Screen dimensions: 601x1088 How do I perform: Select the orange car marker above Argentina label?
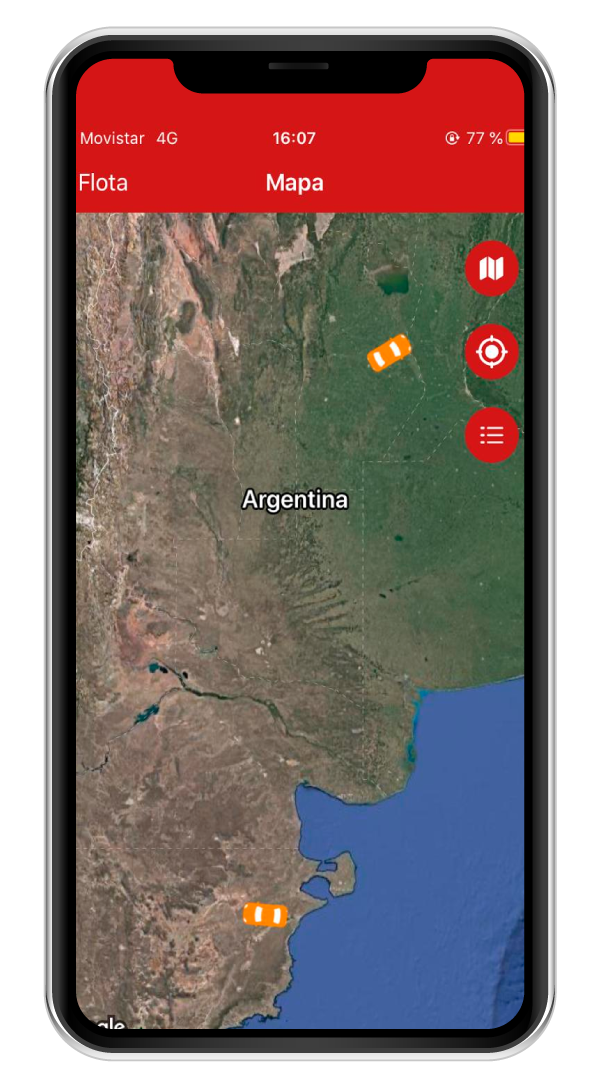(x=389, y=353)
